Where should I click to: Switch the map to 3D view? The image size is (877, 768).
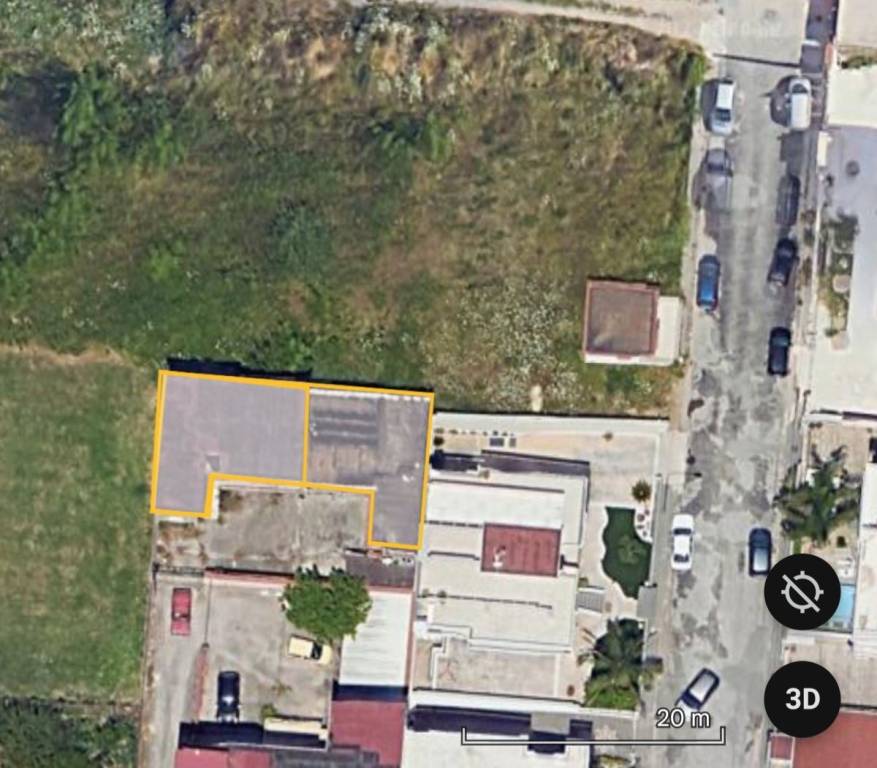coord(801,699)
